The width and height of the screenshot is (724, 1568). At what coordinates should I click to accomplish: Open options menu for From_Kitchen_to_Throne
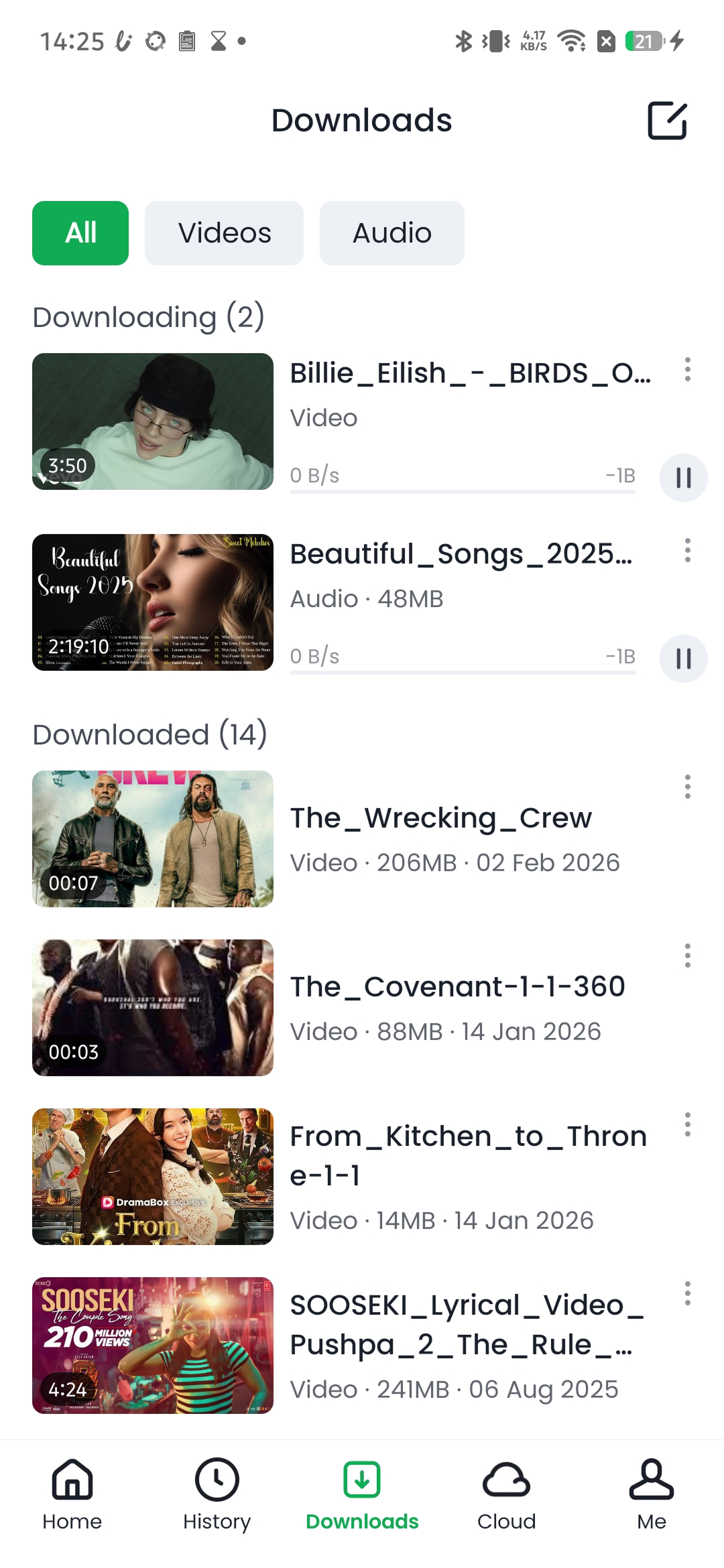688,1126
